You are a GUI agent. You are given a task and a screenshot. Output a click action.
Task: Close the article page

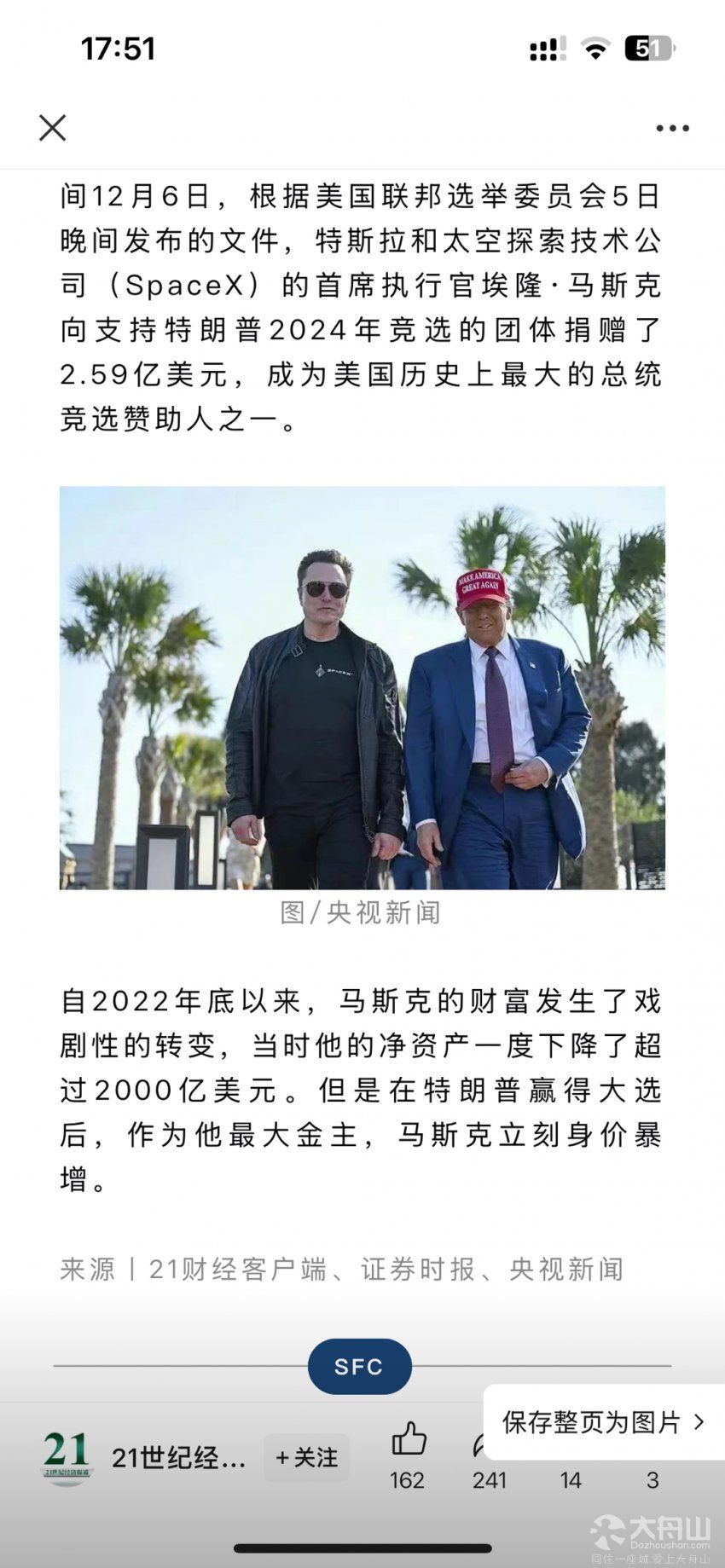pyautogui.click(x=53, y=128)
